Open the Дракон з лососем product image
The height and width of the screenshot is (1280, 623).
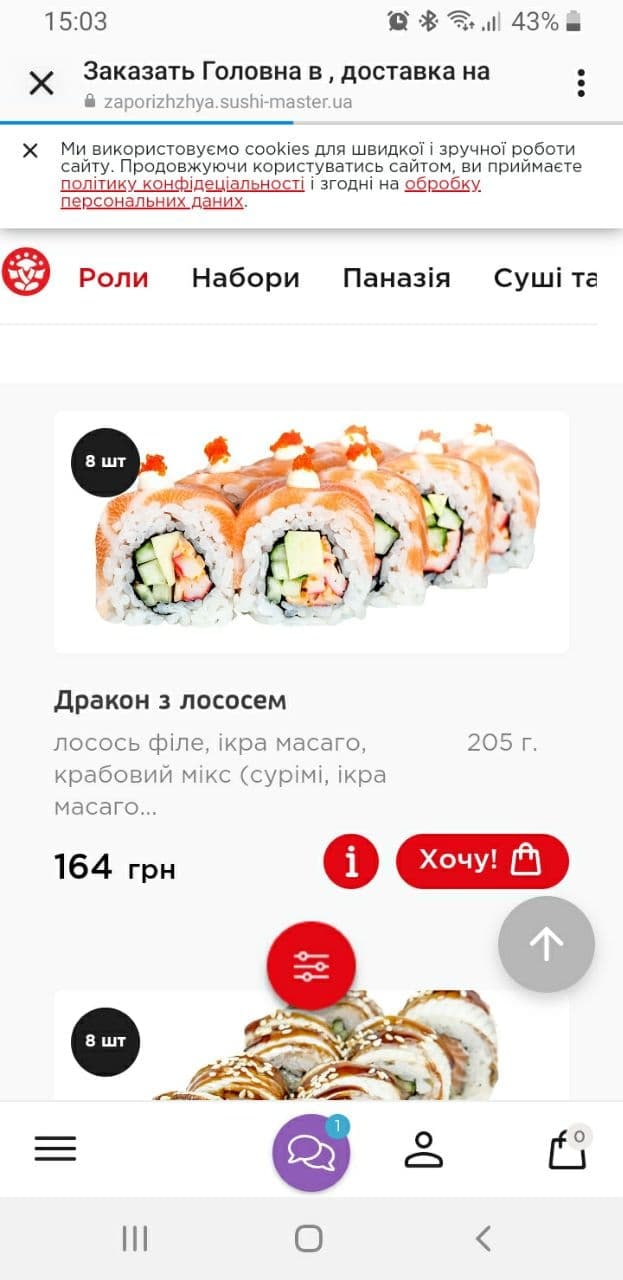tap(311, 531)
